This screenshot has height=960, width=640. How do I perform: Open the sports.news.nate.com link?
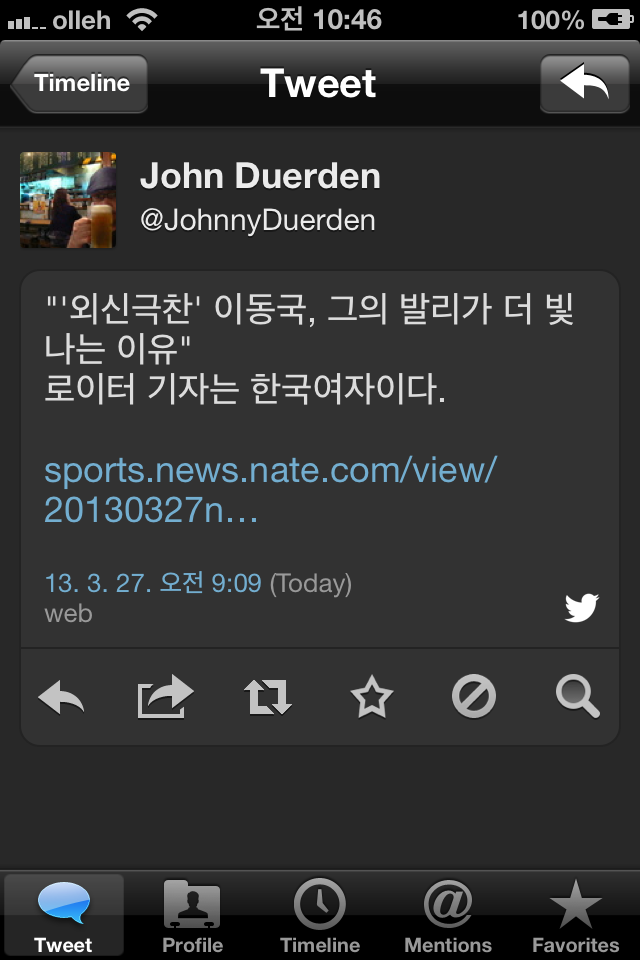tap(270, 490)
